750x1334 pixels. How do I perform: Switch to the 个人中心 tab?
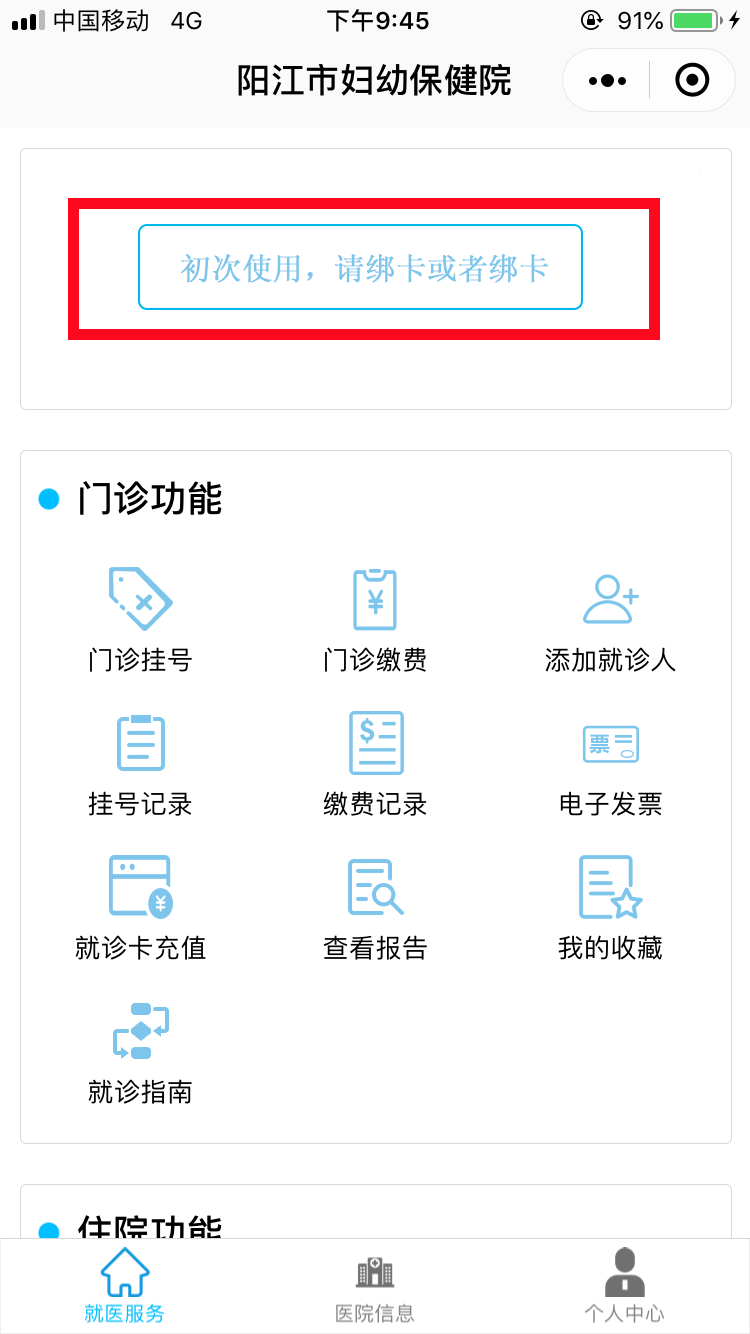(624, 1286)
